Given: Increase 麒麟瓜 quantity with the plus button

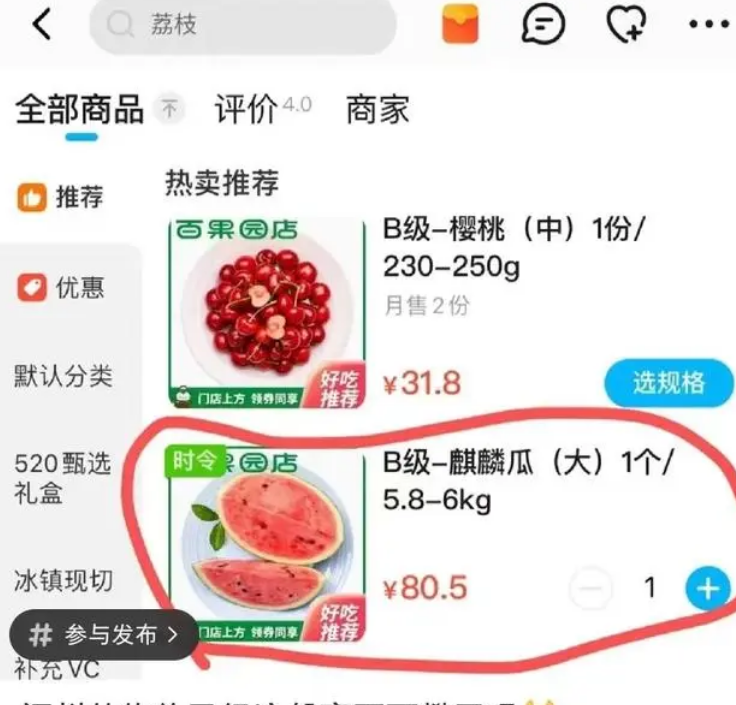Looking at the screenshot, I should (x=707, y=588).
